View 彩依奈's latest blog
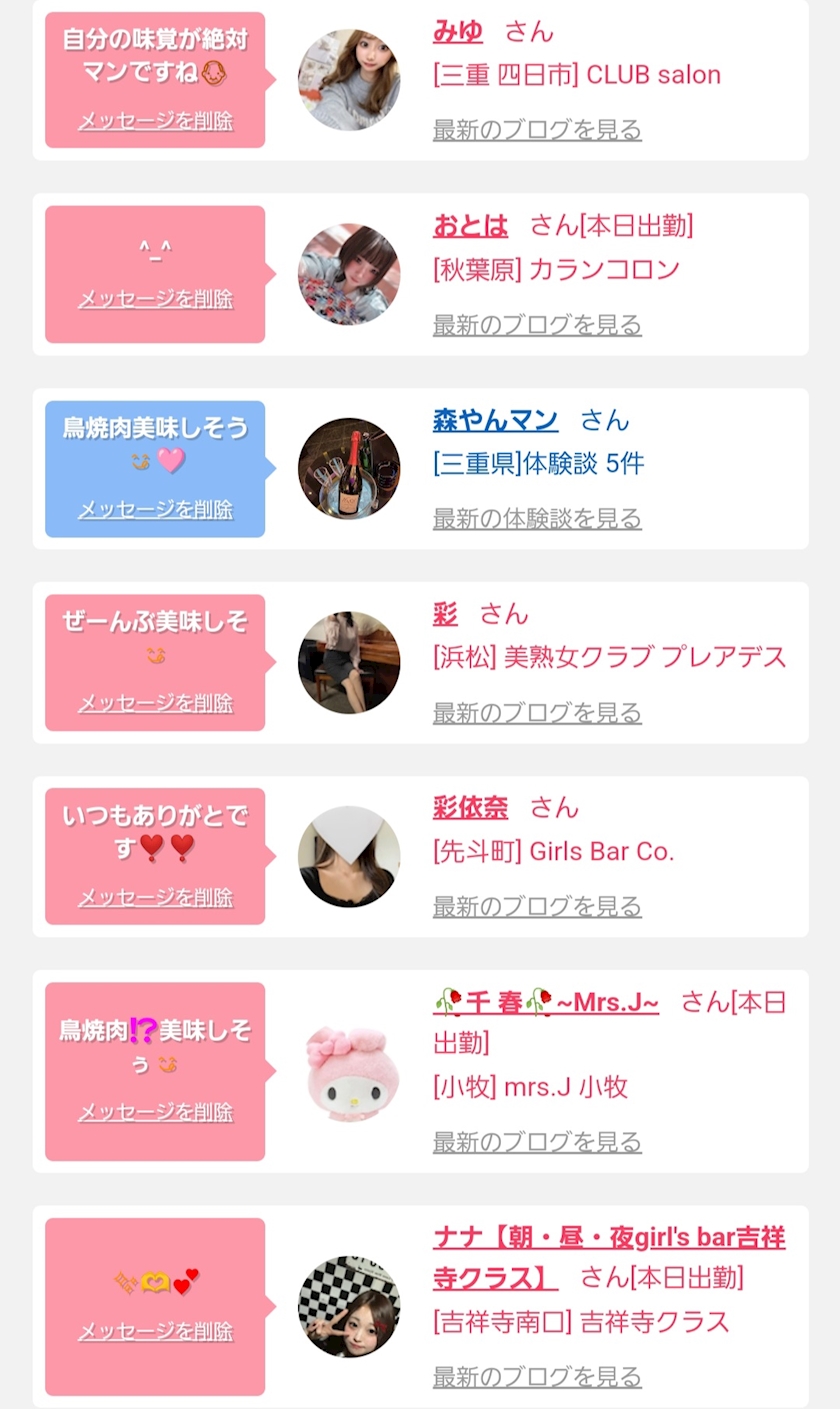 pos(537,907)
